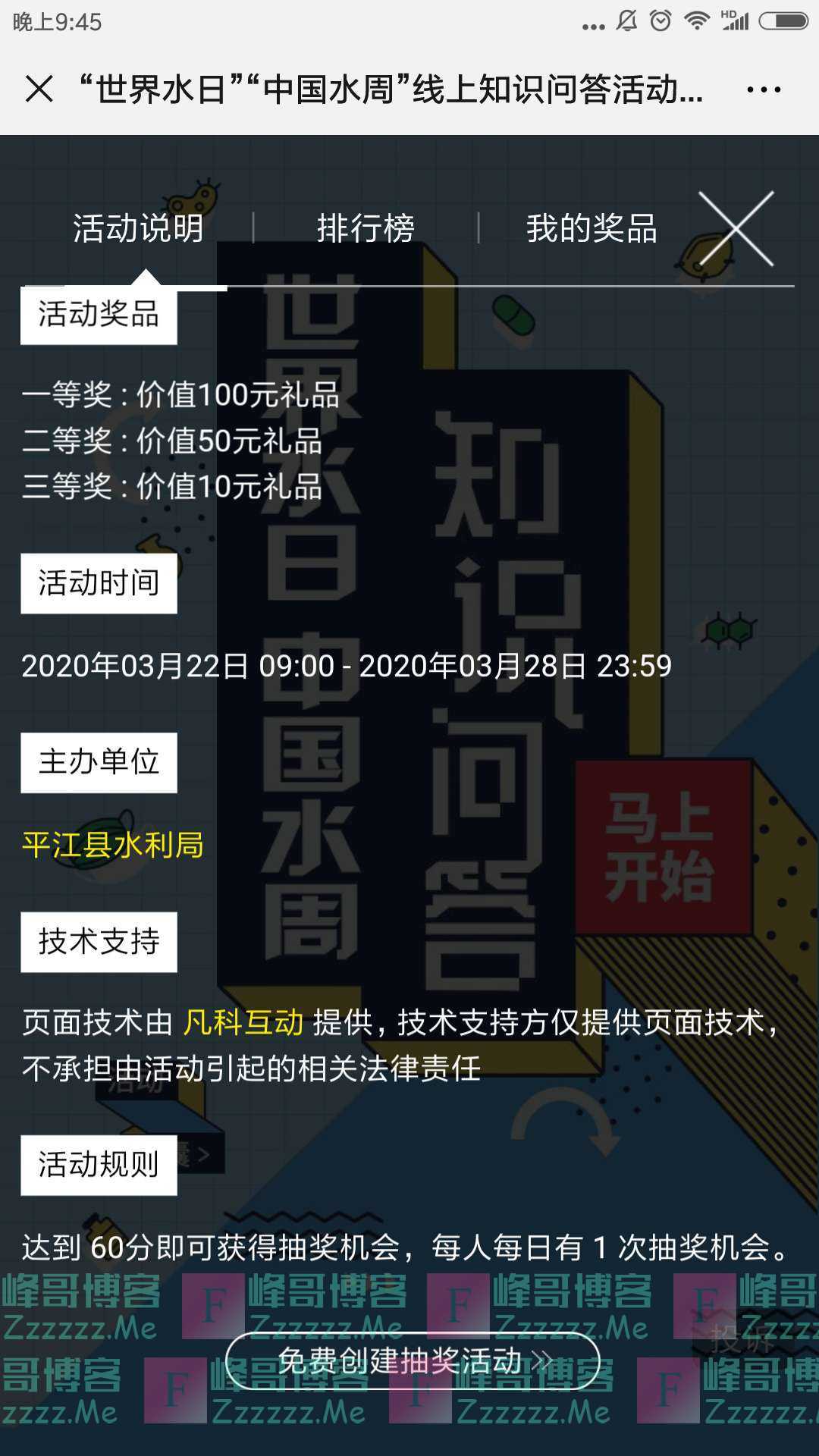The height and width of the screenshot is (1456, 819).
Task: Tap the 免费创建抽奖活动 button
Action: tap(413, 1361)
